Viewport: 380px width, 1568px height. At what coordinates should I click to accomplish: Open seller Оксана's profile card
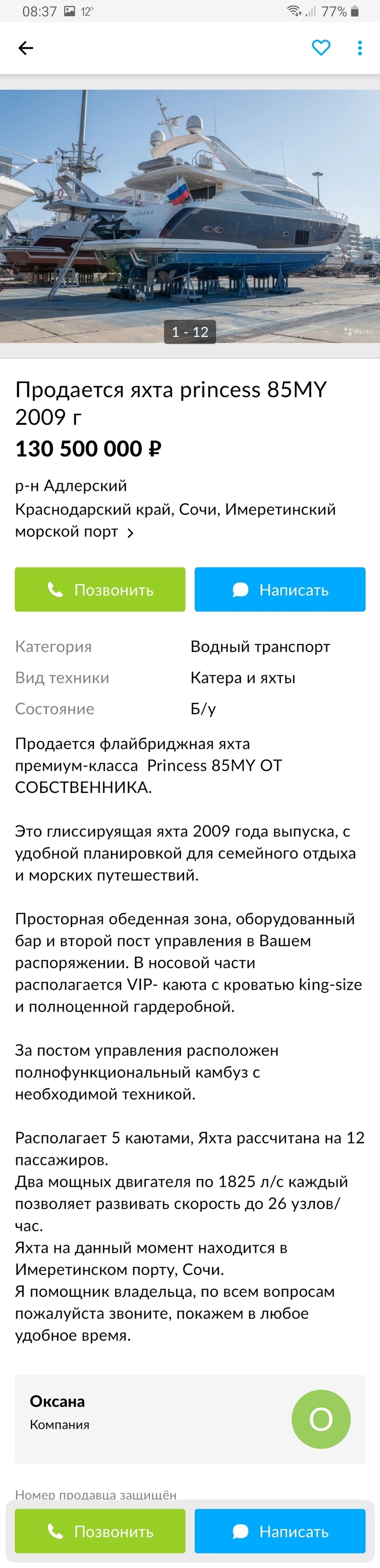pos(190,1419)
